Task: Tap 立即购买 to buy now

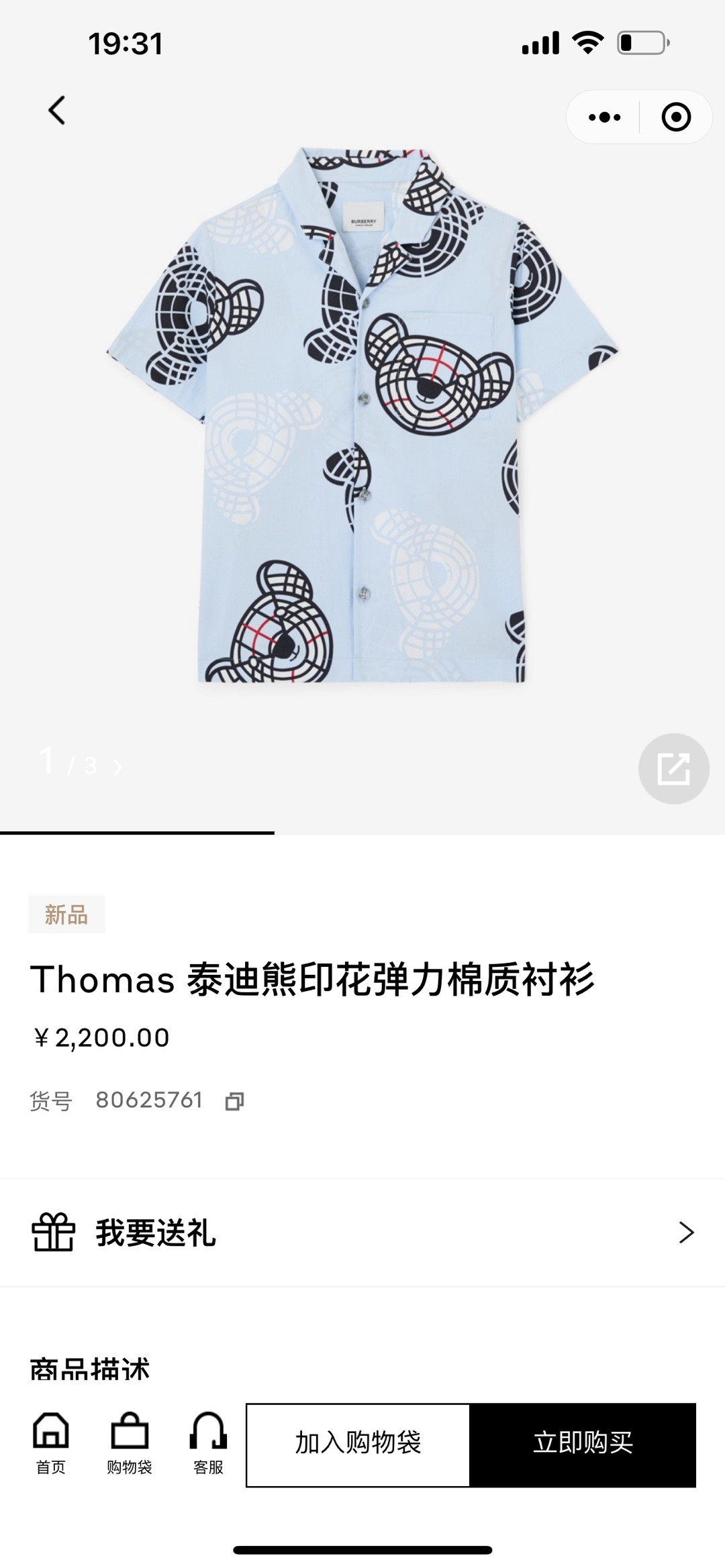Action: [x=583, y=1445]
